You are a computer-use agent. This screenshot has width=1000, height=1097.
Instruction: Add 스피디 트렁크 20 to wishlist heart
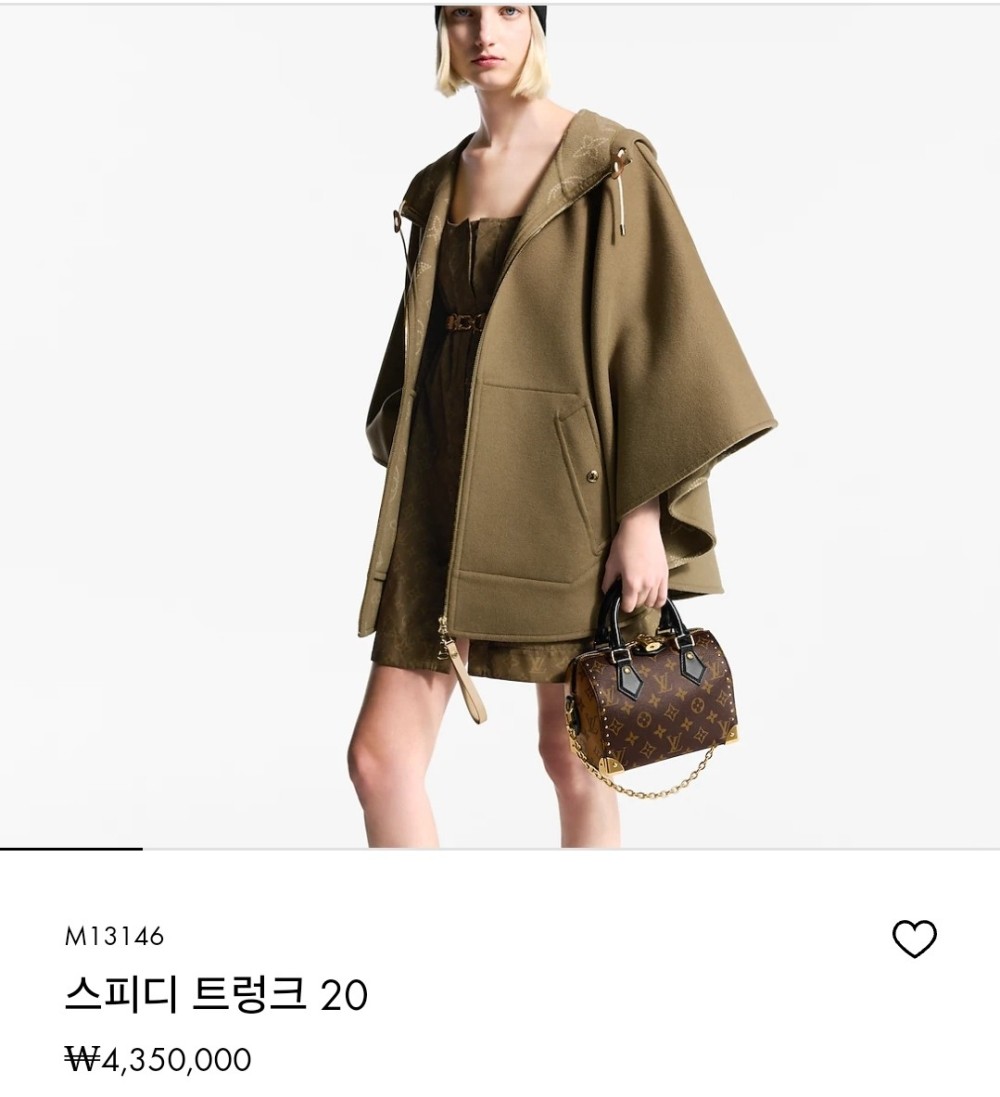(x=913, y=939)
